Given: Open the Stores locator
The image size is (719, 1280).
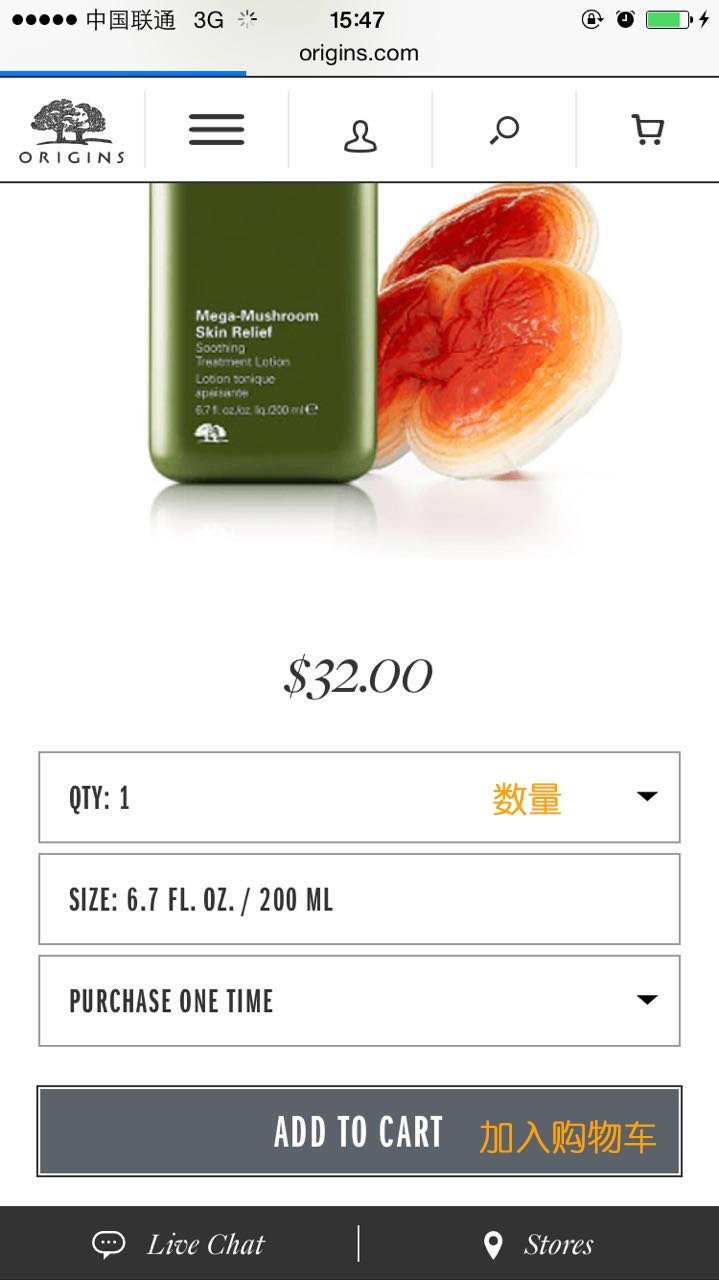Looking at the screenshot, I should coord(538,1244).
